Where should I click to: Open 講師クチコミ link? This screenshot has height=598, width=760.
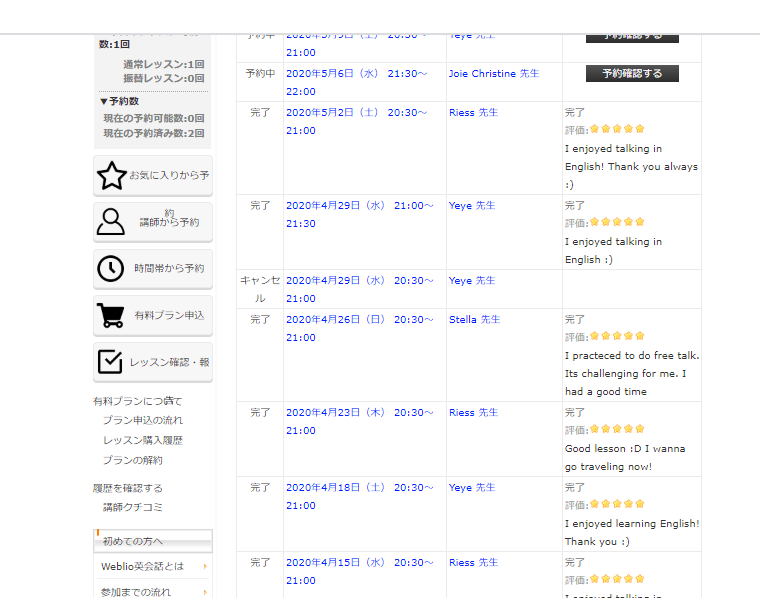tap(132, 508)
